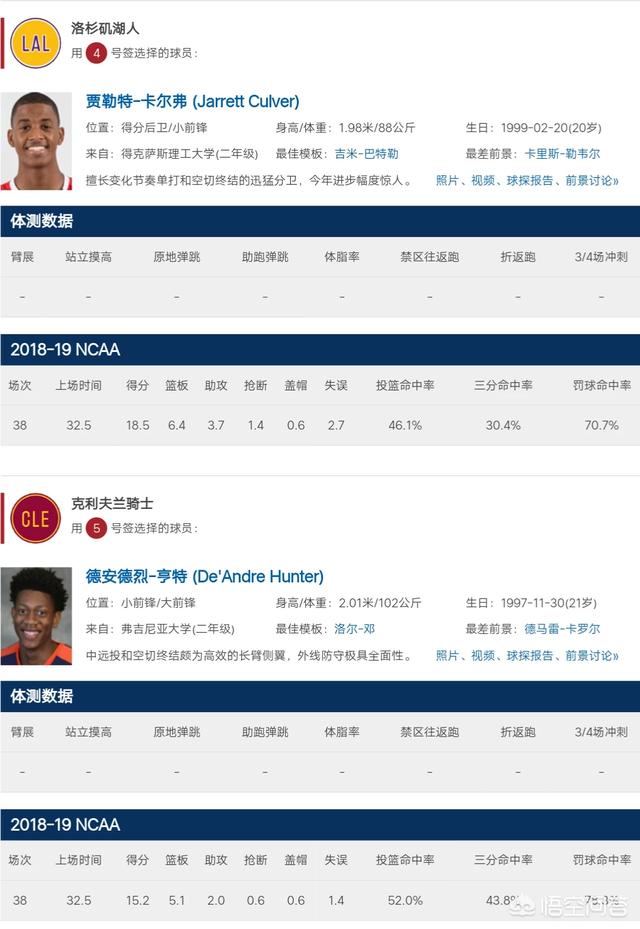Open 吉米-巴特勒 best-case comparison link
Screen dimensions: 640x929
(366, 154)
